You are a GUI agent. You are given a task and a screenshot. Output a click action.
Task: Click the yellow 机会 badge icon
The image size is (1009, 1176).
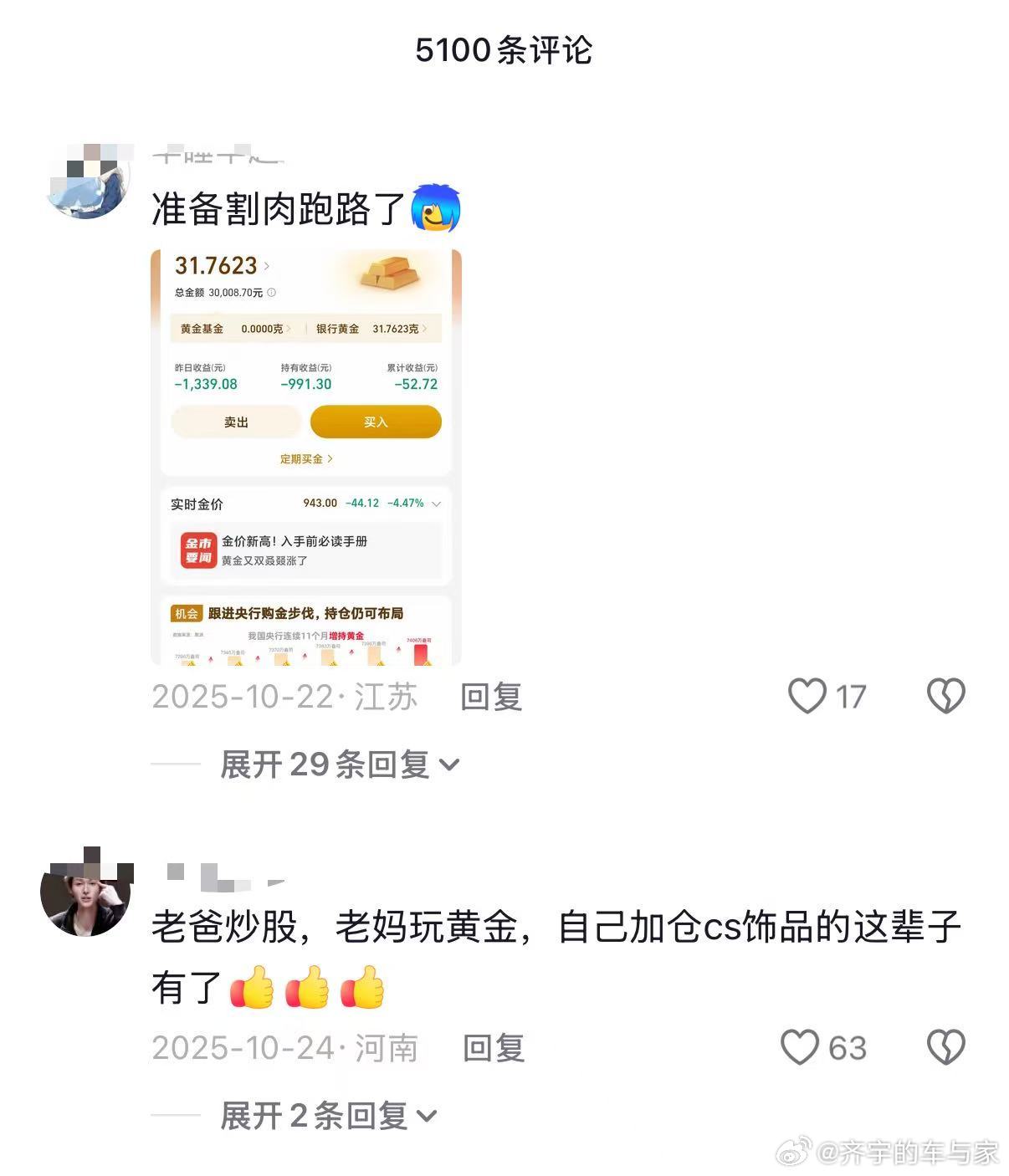coord(187,613)
